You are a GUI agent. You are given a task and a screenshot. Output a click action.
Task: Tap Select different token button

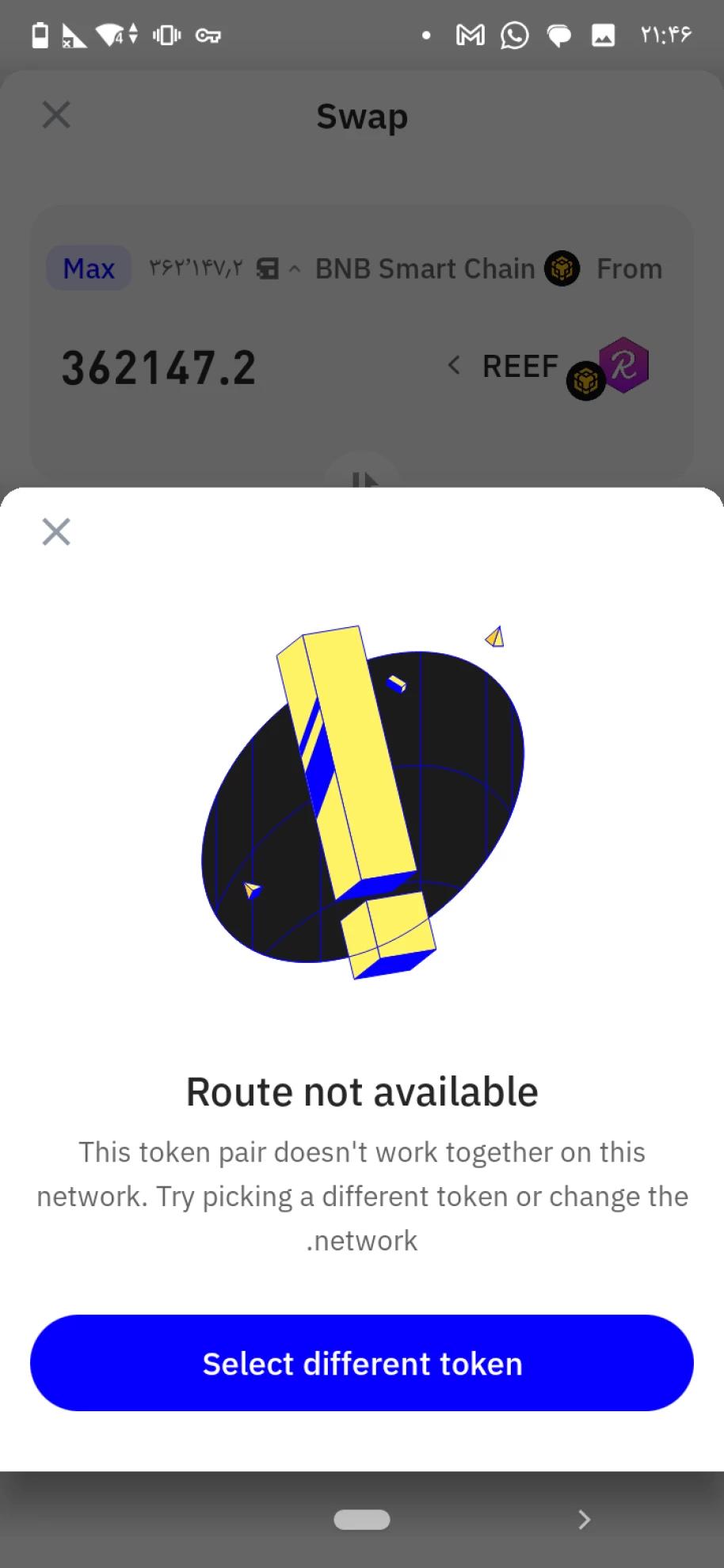362,1363
